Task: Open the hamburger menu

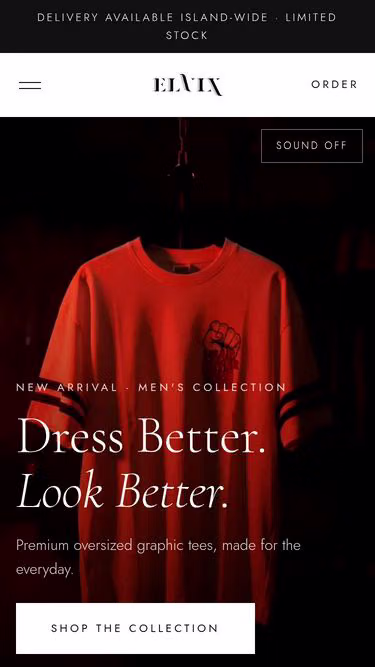Action: (30, 85)
